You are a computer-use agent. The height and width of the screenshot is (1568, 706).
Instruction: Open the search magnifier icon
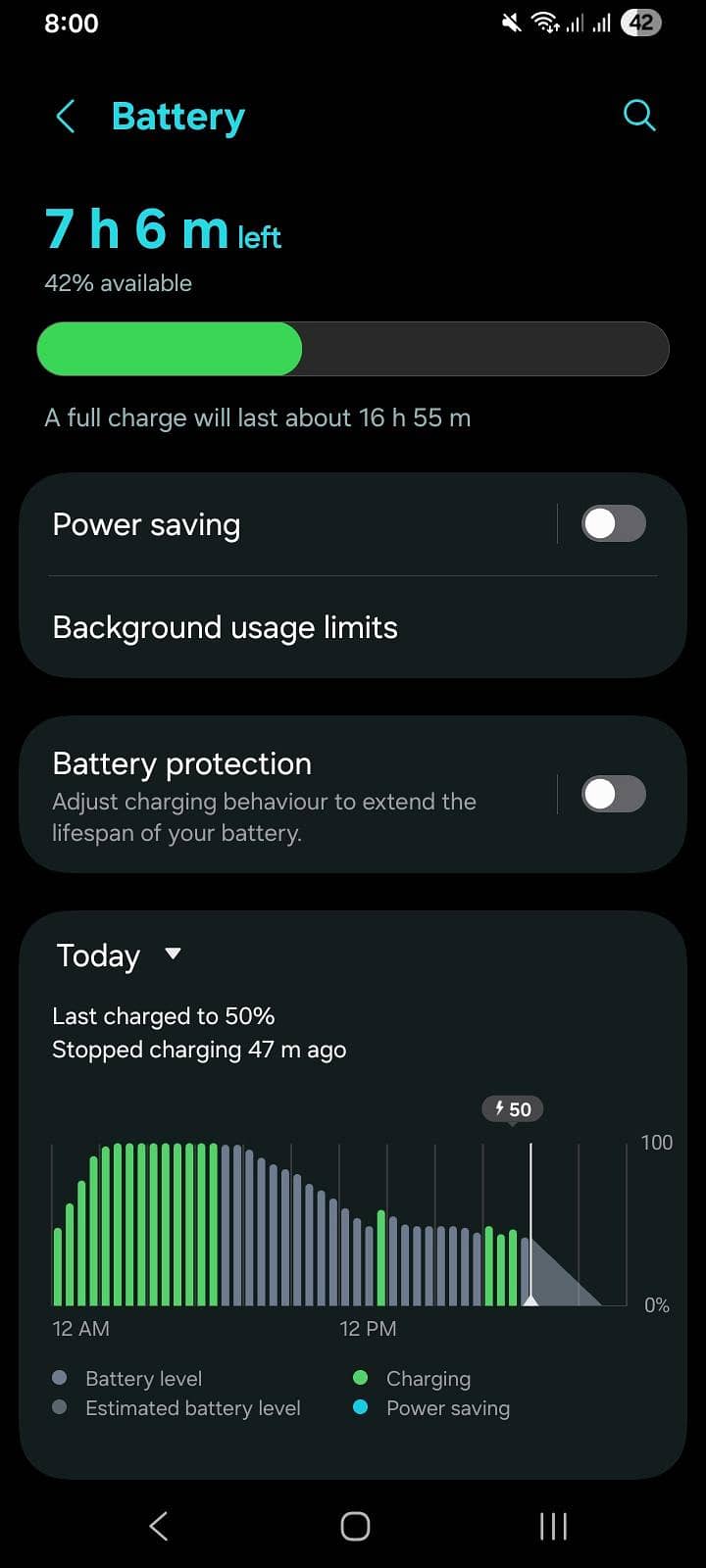coord(639,116)
